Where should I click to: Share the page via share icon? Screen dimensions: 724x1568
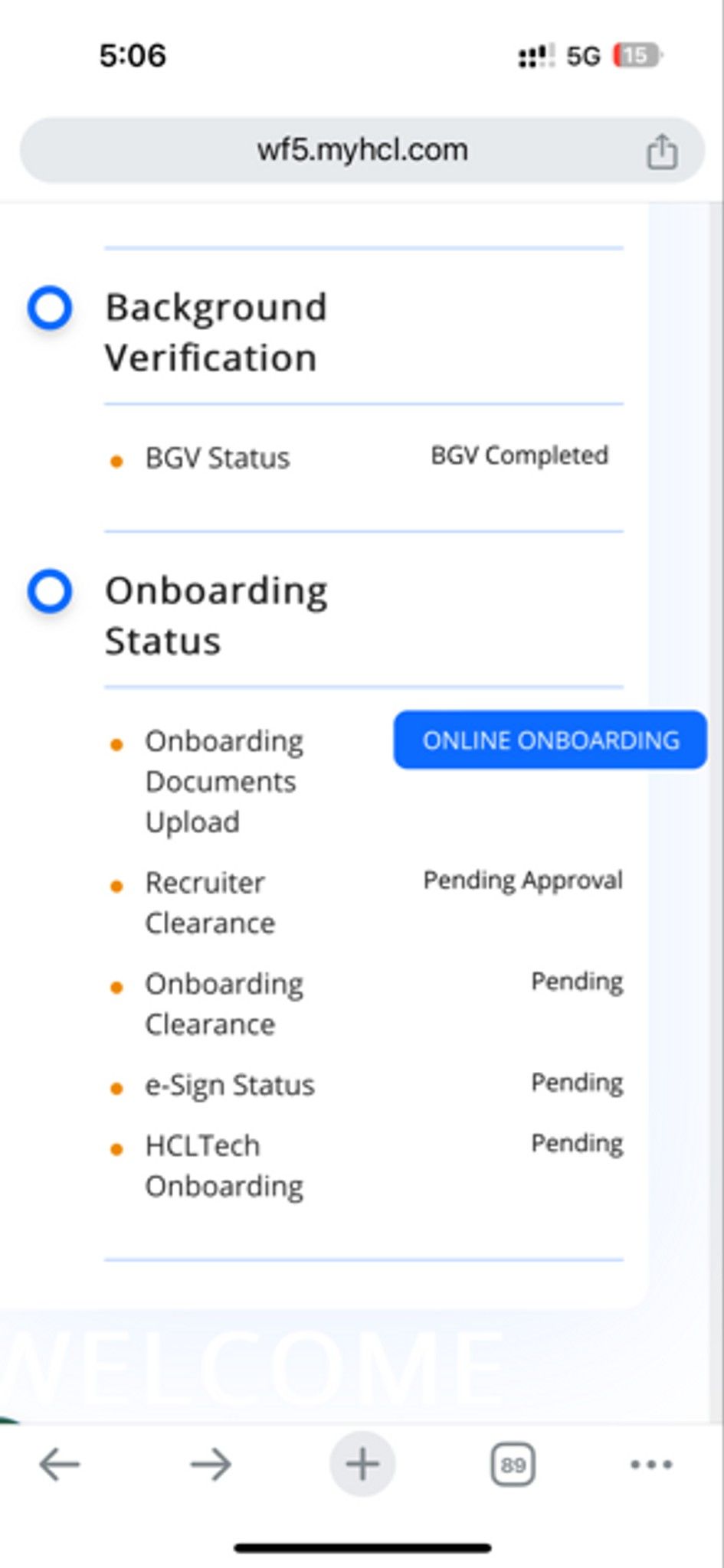[x=661, y=151]
